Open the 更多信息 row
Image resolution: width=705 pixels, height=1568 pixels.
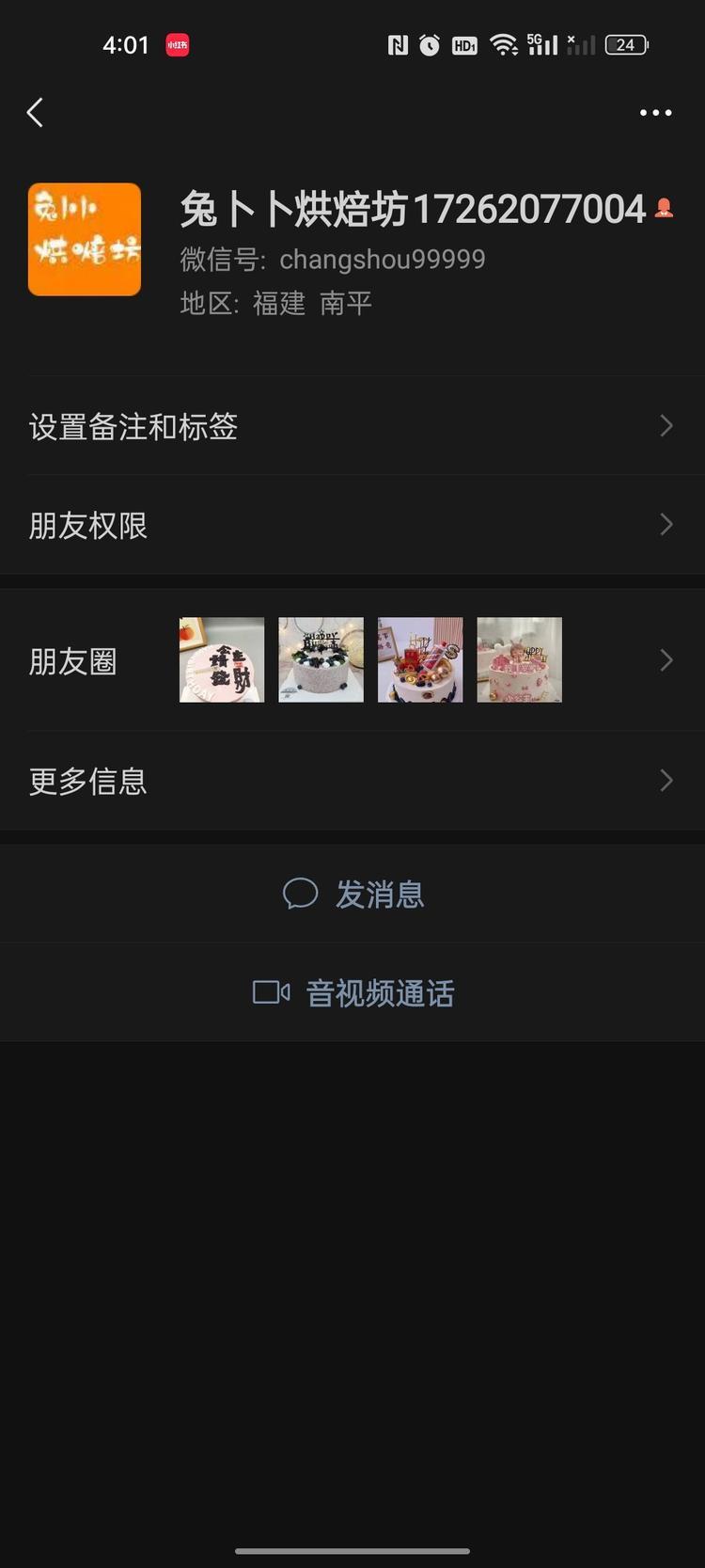tap(352, 781)
